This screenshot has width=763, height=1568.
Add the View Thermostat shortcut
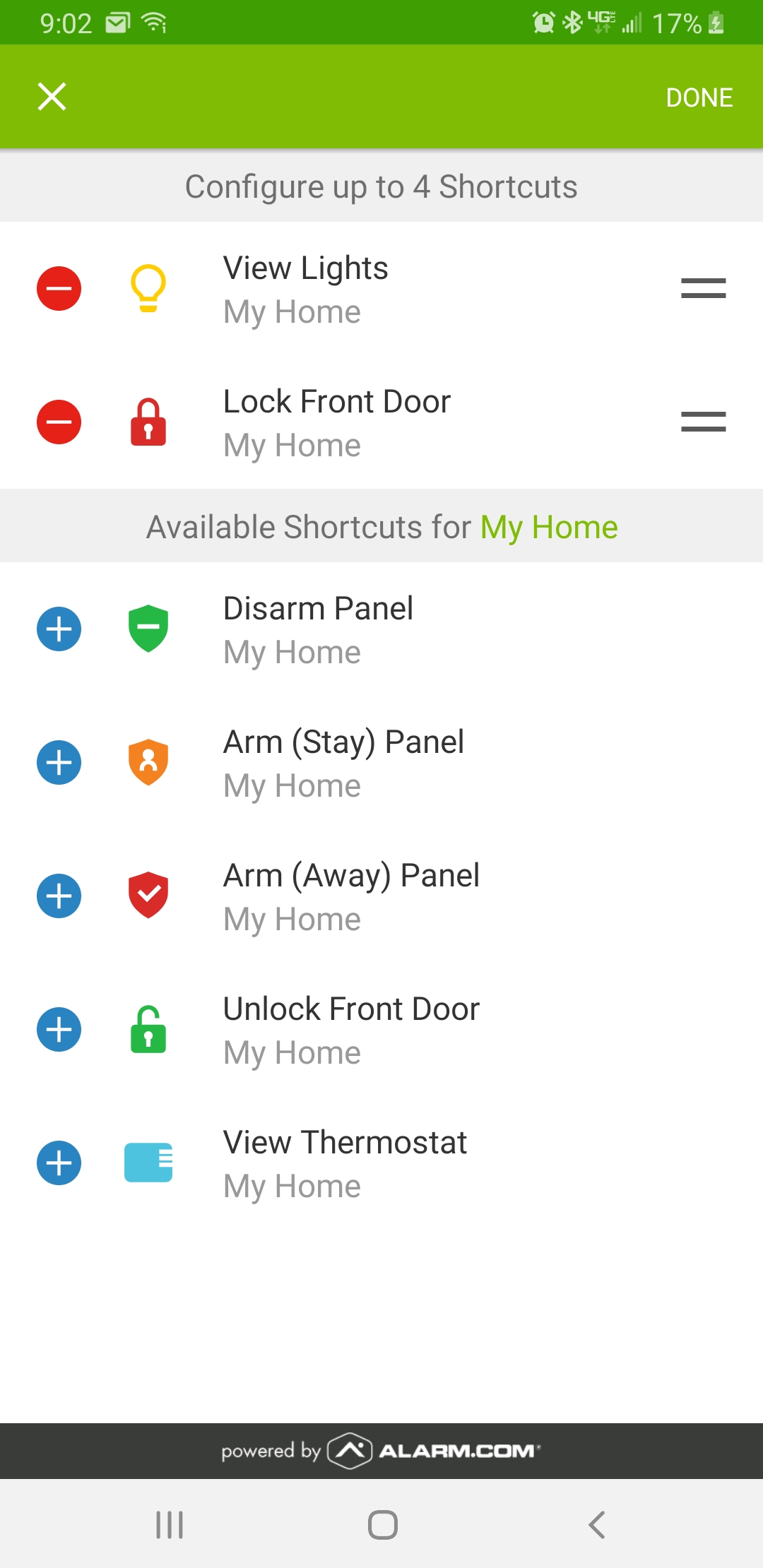click(x=59, y=1163)
